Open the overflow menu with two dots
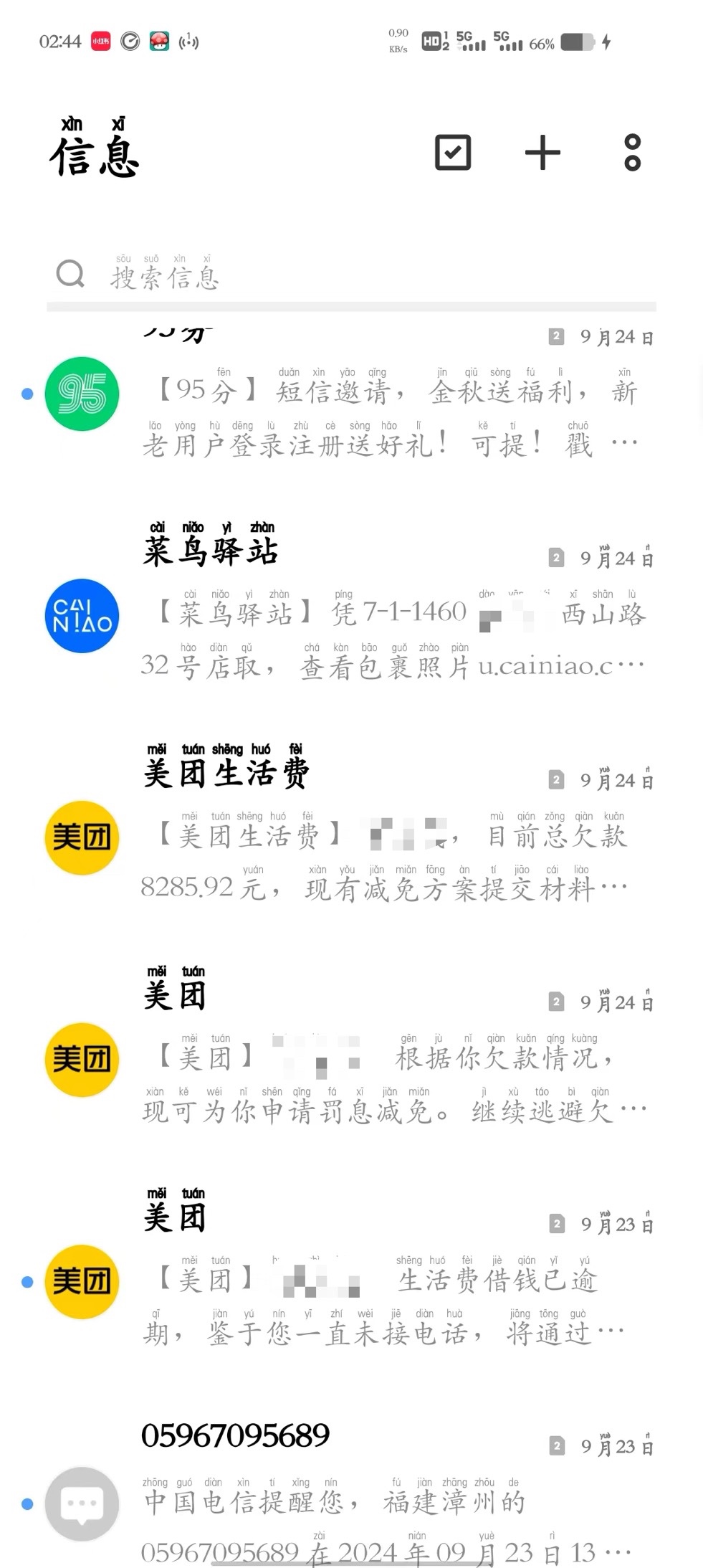 point(632,153)
